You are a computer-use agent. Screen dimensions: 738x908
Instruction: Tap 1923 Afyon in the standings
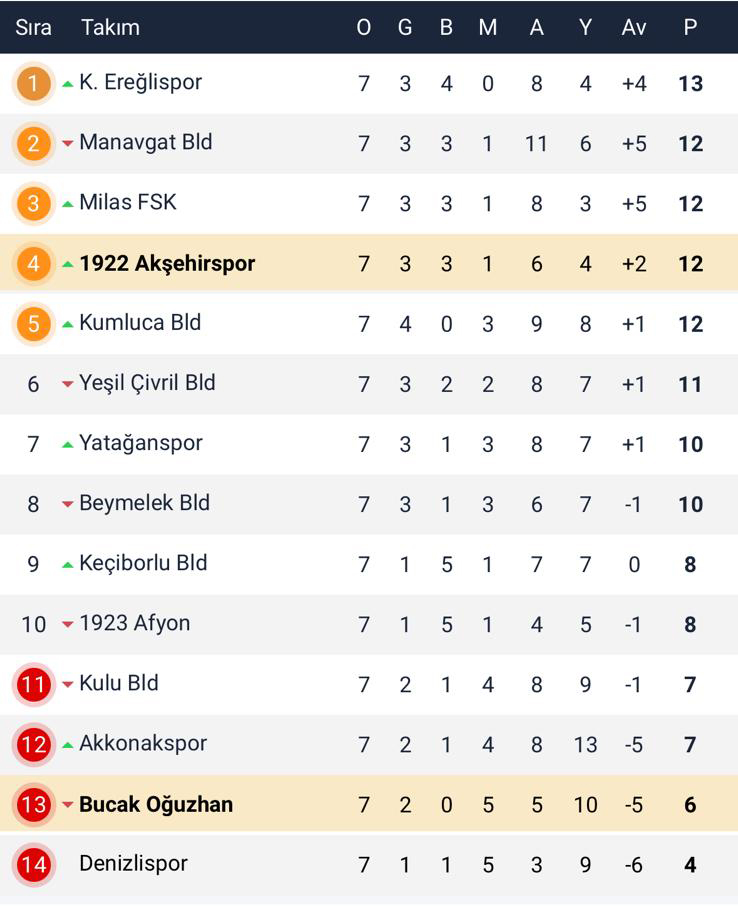(x=134, y=623)
